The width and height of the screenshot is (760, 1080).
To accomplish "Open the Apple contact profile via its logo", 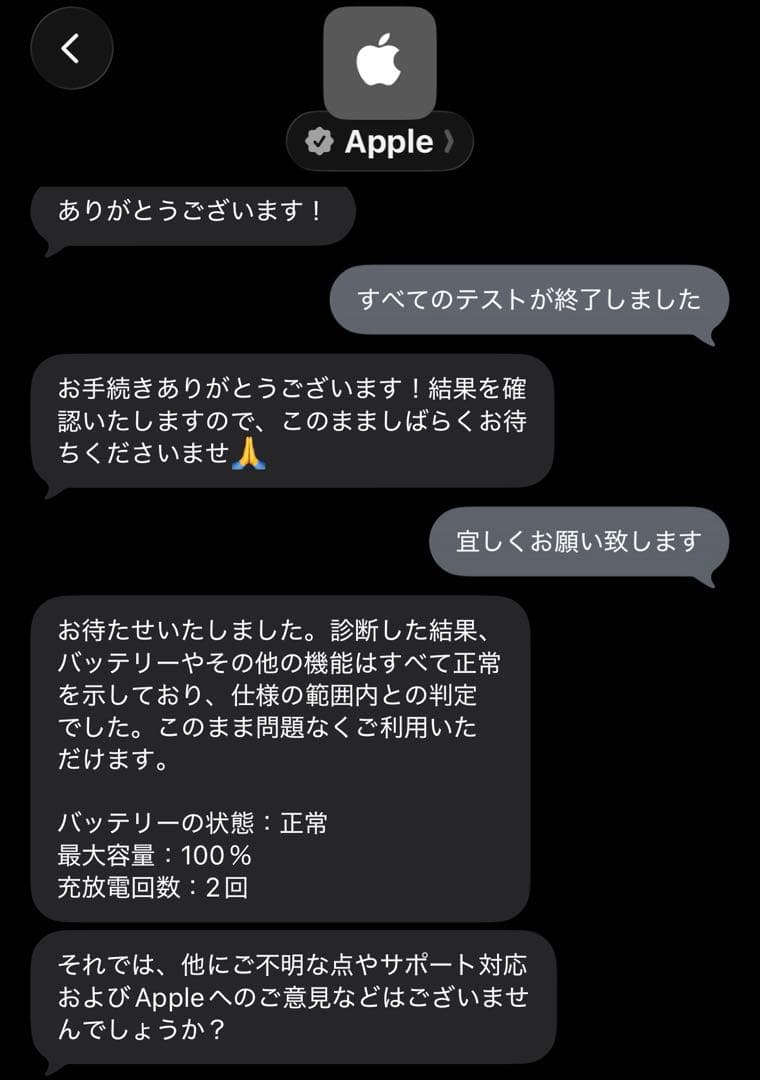I will [x=378, y=62].
